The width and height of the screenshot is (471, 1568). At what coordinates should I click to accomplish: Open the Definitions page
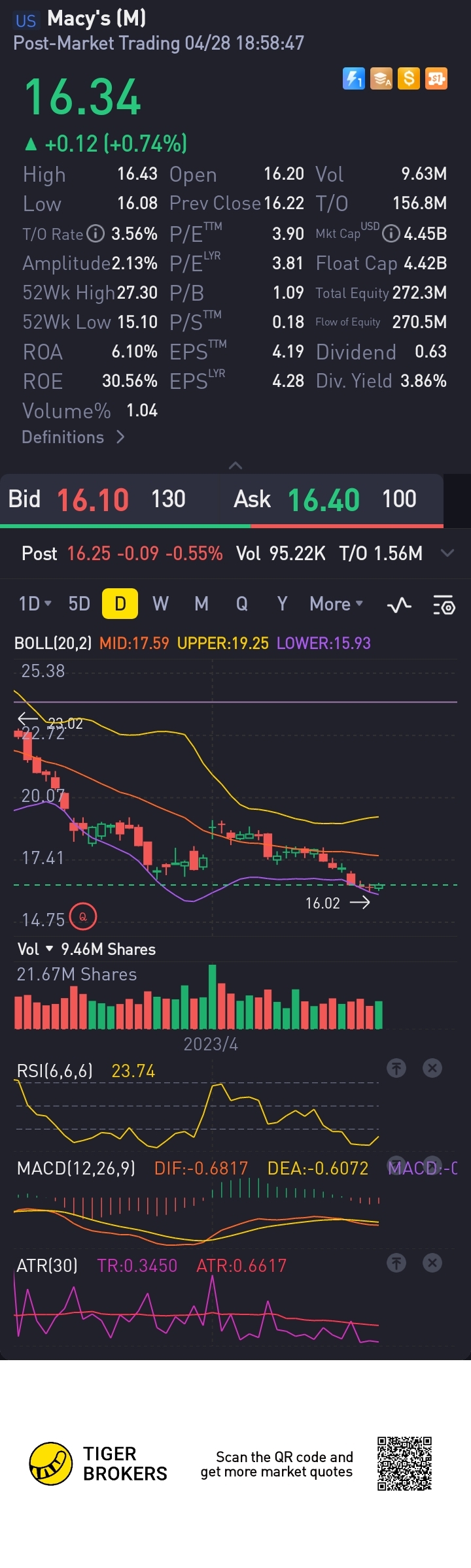(x=73, y=437)
